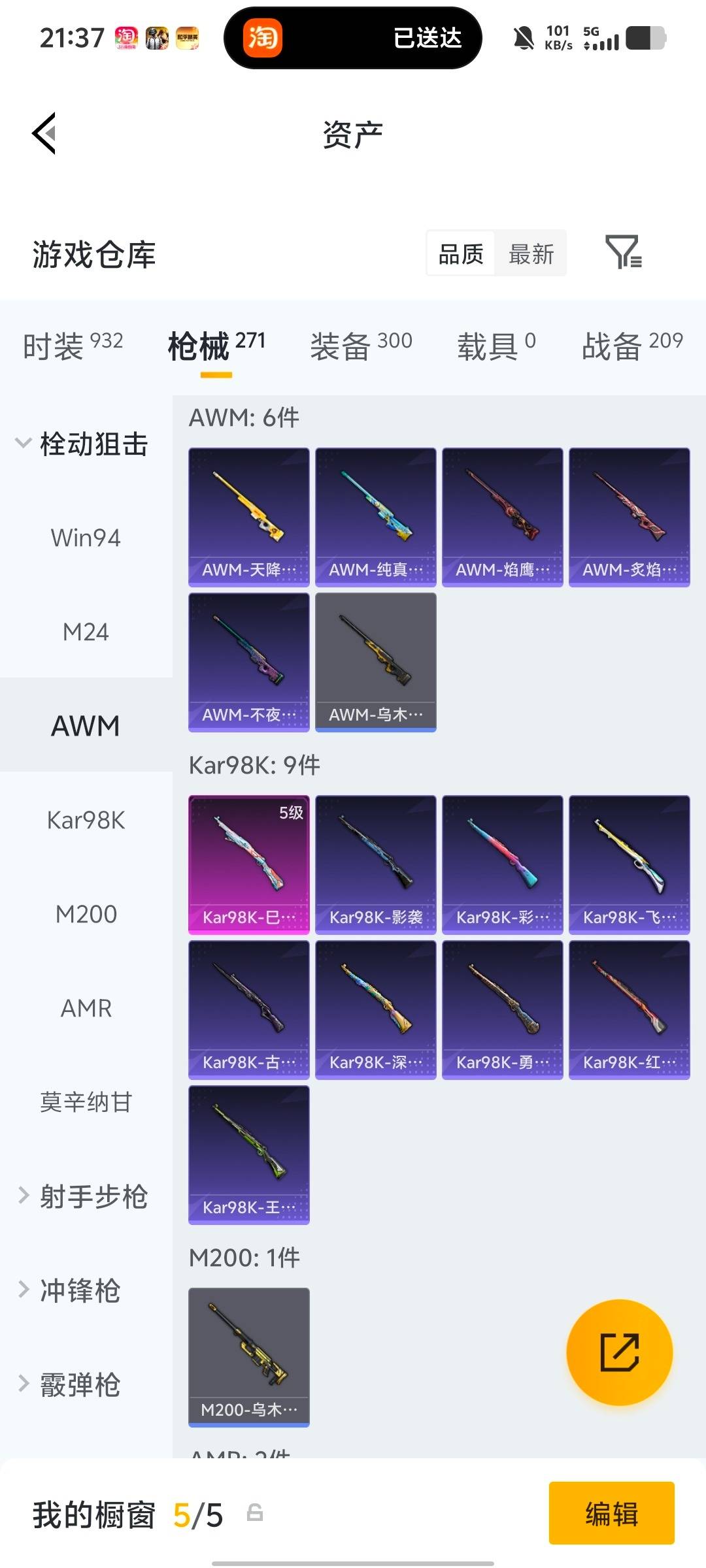Select 品质 sorting option
Viewport: 706px width, 1568px height.
461,253
